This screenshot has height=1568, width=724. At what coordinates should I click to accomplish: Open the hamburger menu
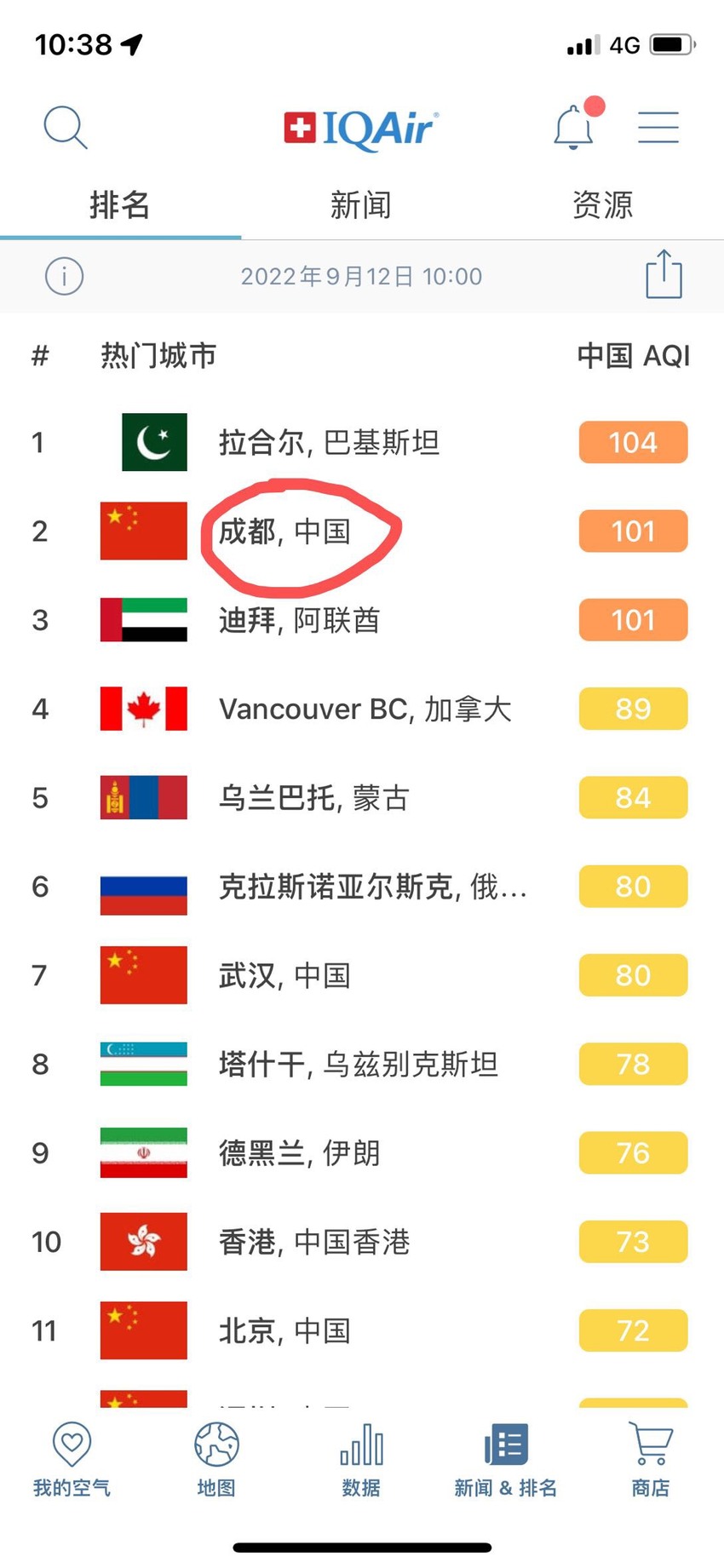pyautogui.click(x=658, y=127)
